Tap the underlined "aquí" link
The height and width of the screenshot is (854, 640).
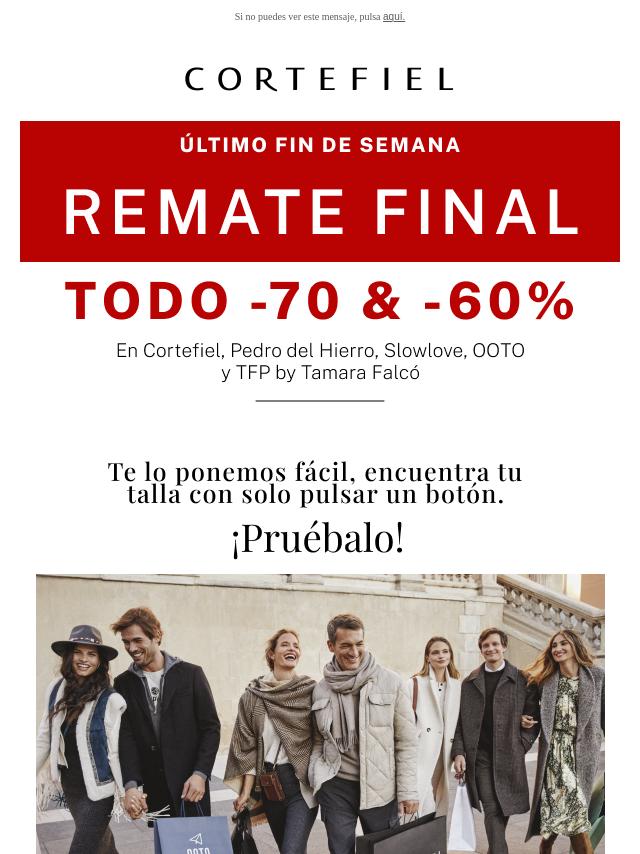(393, 16)
